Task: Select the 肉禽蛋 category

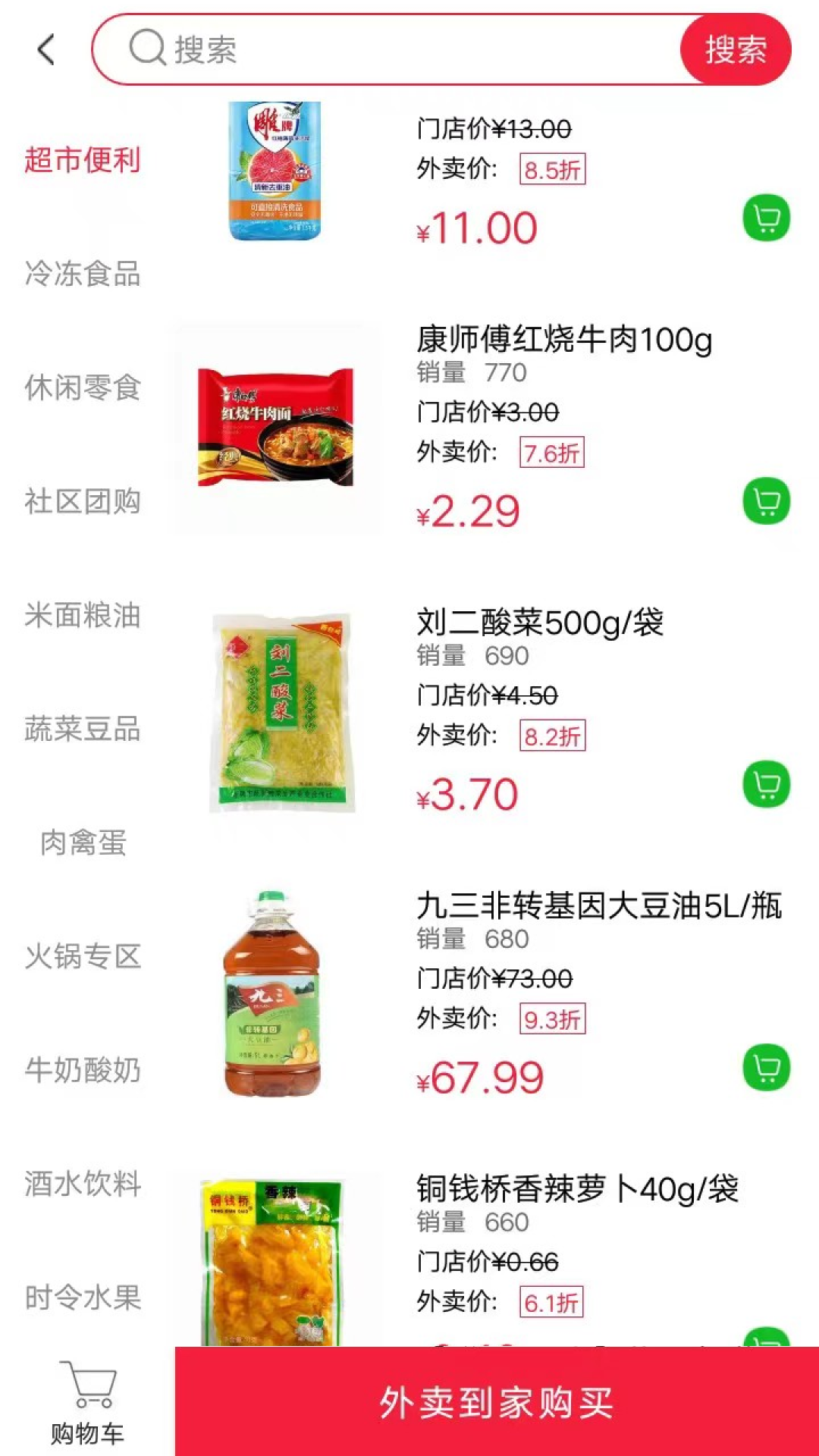Action: (x=83, y=843)
